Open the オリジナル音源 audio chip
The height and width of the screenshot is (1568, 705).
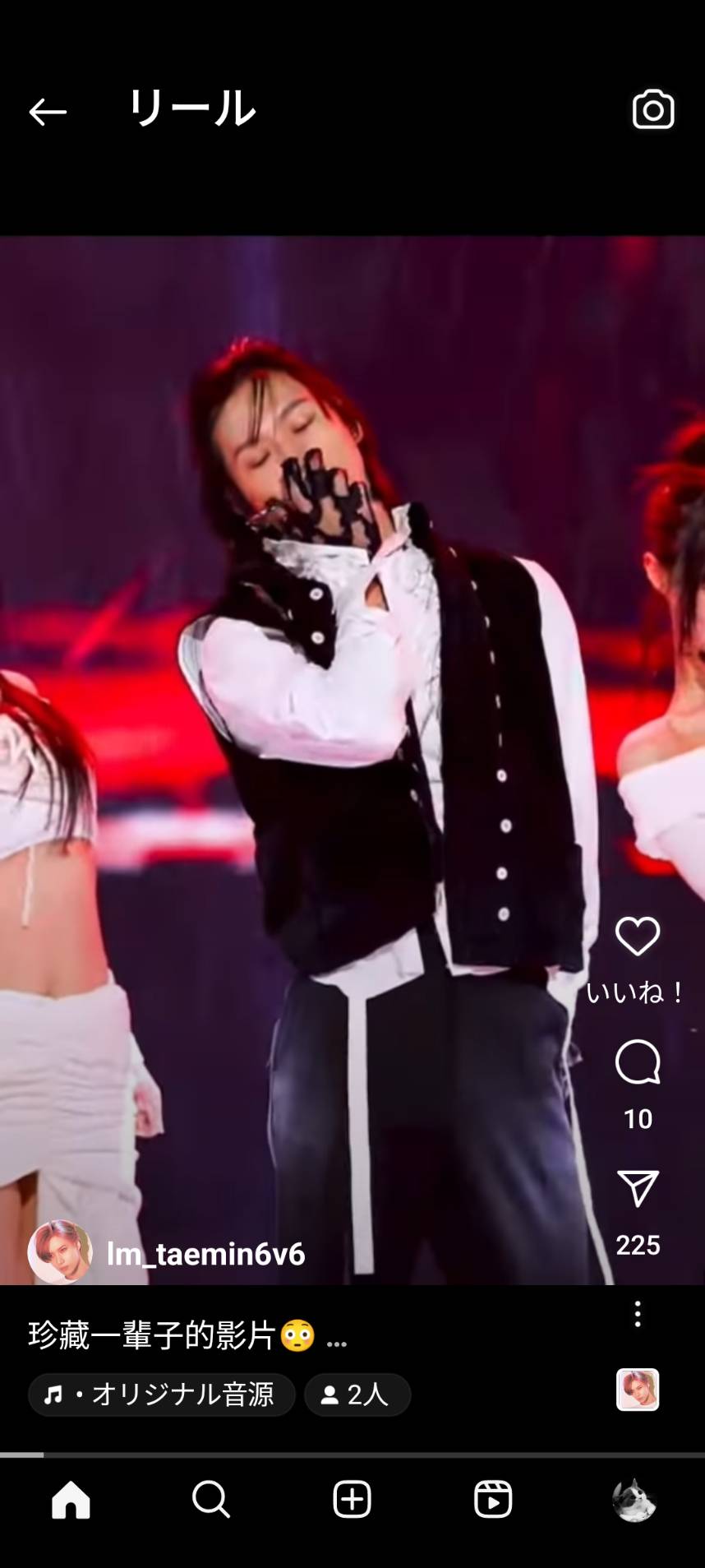[x=162, y=1395]
